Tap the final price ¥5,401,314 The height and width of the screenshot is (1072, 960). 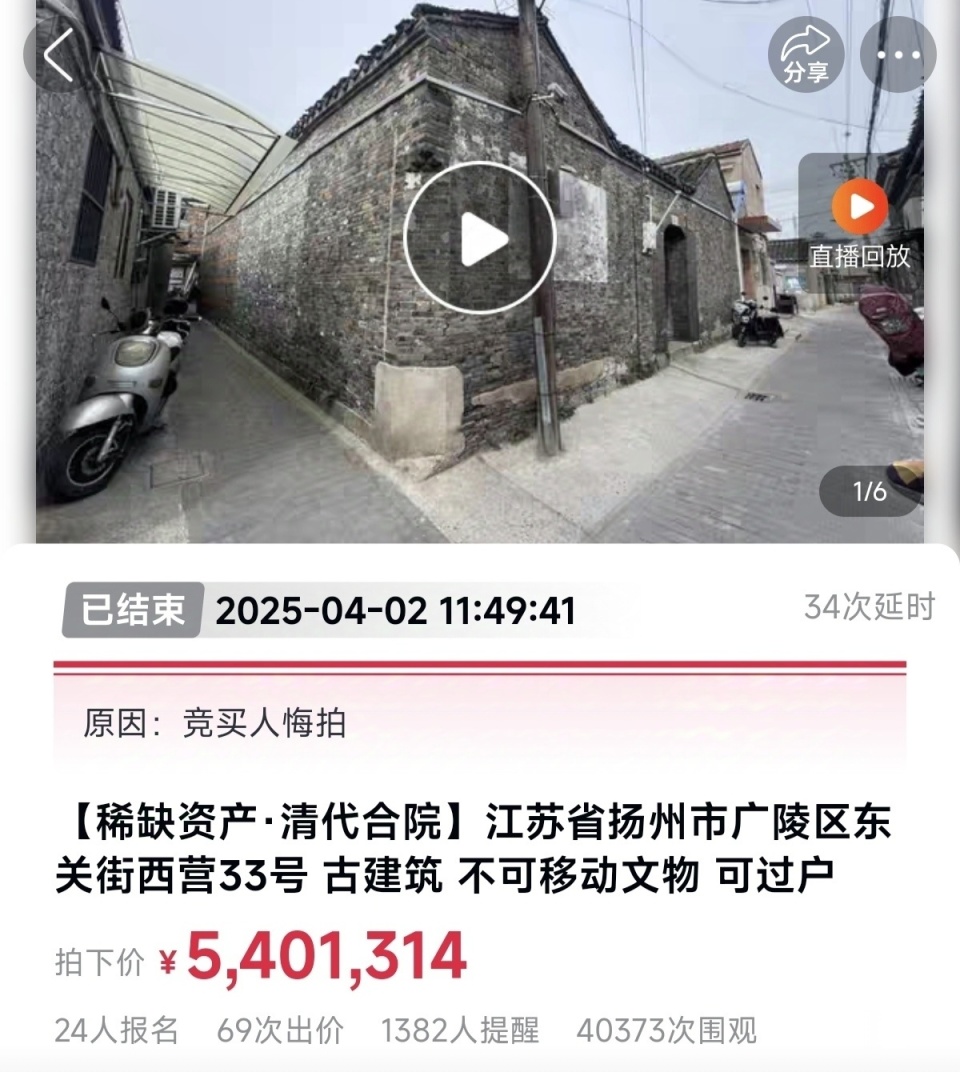318,957
